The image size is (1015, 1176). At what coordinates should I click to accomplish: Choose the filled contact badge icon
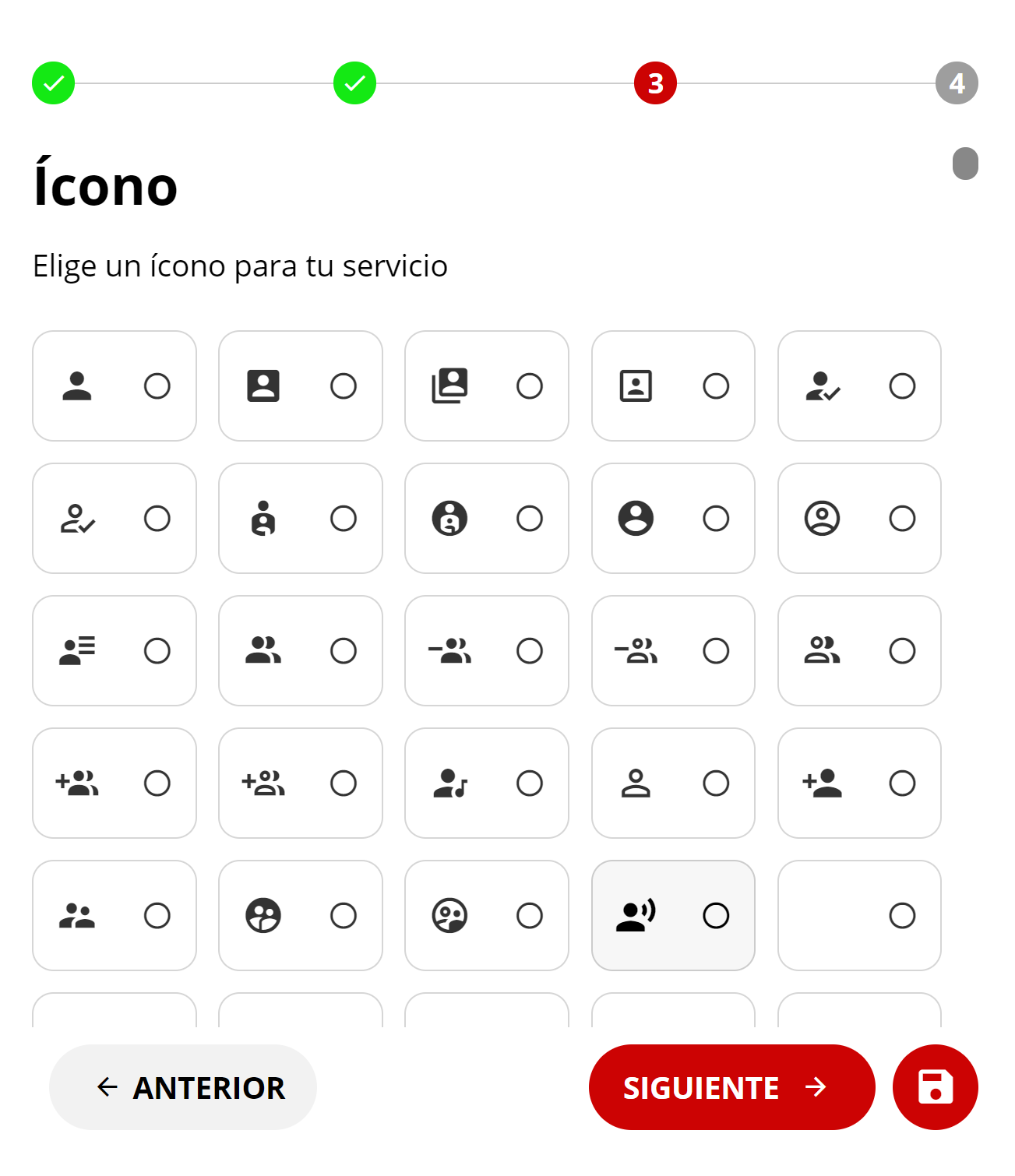(301, 386)
